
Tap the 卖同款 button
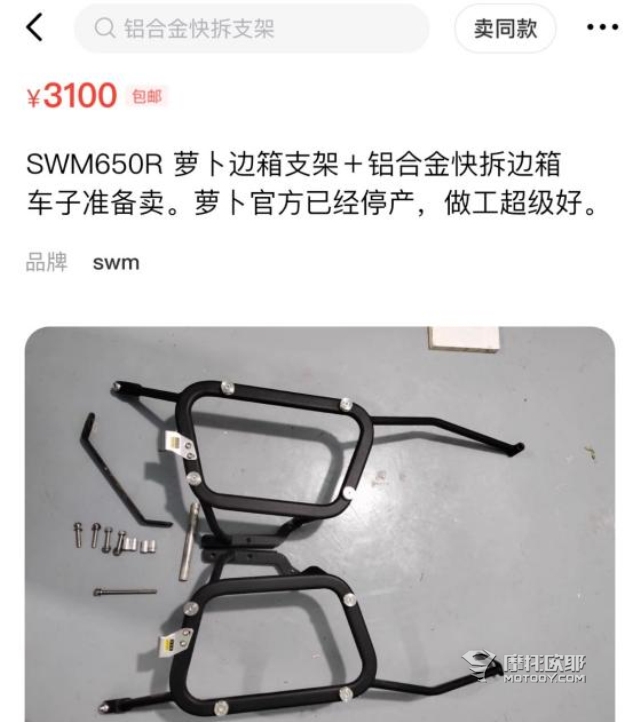[x=505, y=29]
